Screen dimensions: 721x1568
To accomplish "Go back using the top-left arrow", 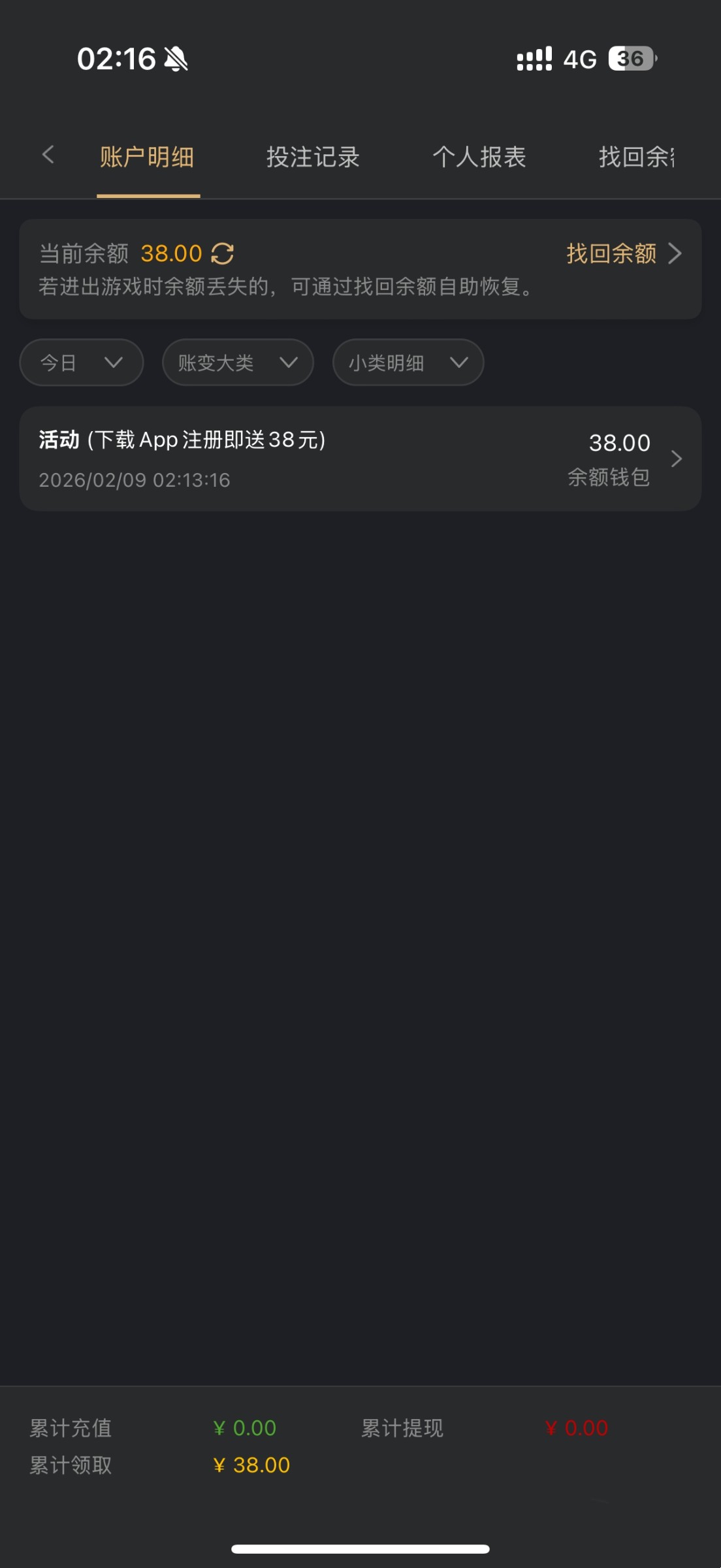I will click(x=48, y=155).
